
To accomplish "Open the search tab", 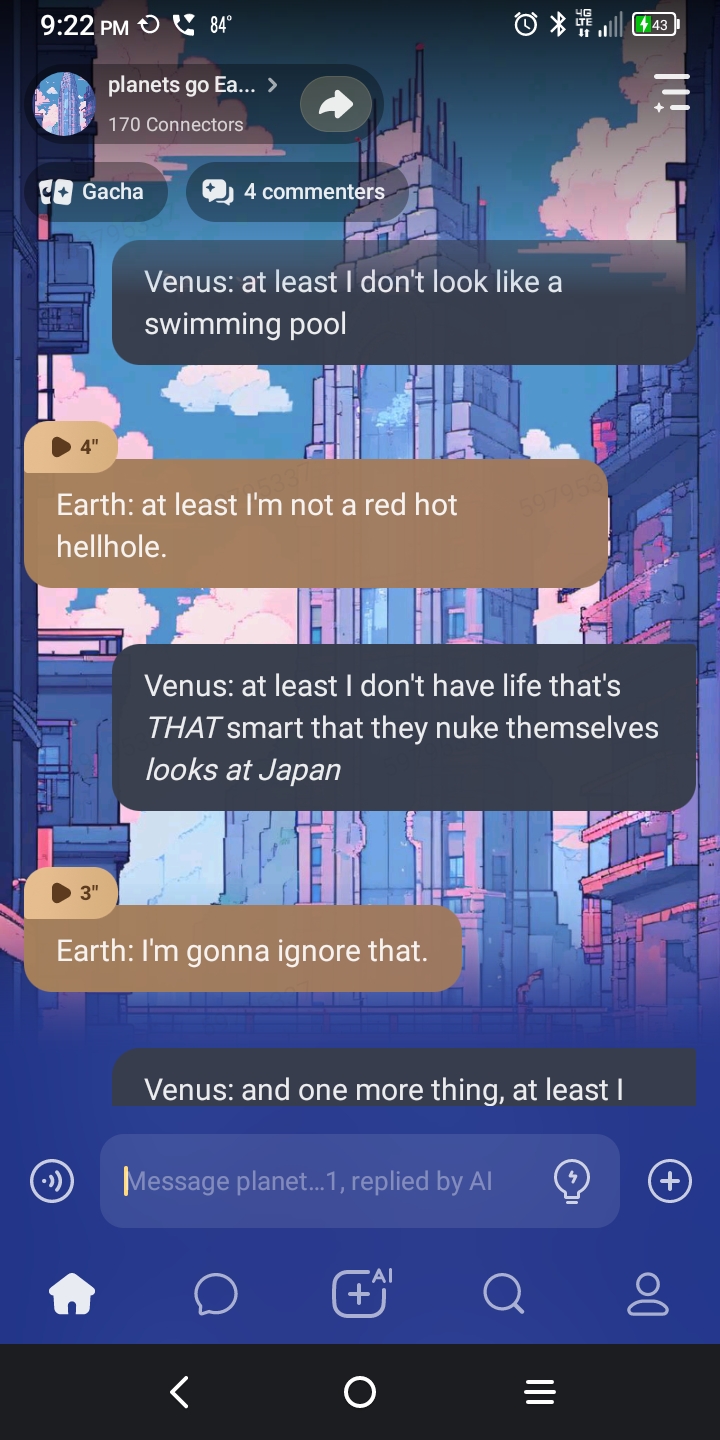I will pos(503,1295).
